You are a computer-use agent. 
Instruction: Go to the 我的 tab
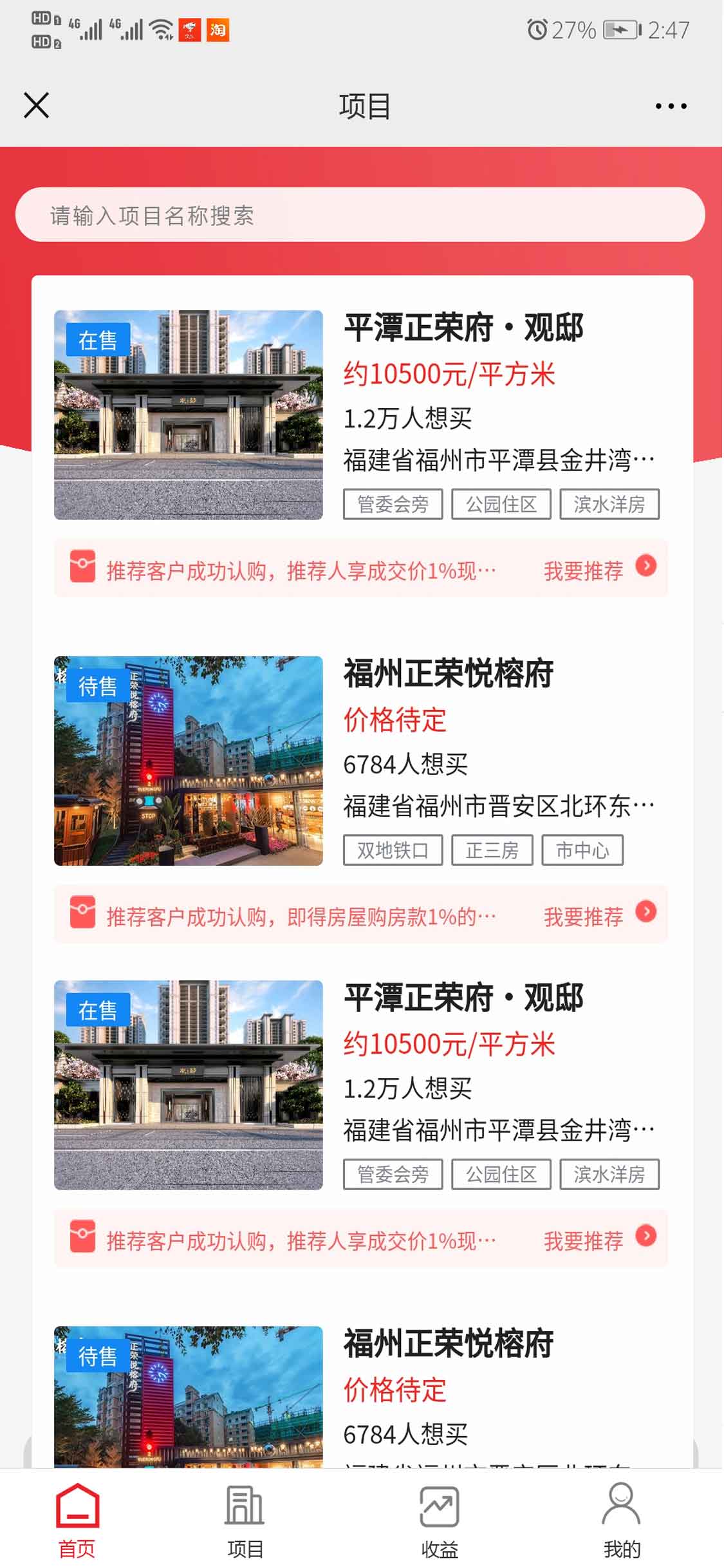[621, 1520]
